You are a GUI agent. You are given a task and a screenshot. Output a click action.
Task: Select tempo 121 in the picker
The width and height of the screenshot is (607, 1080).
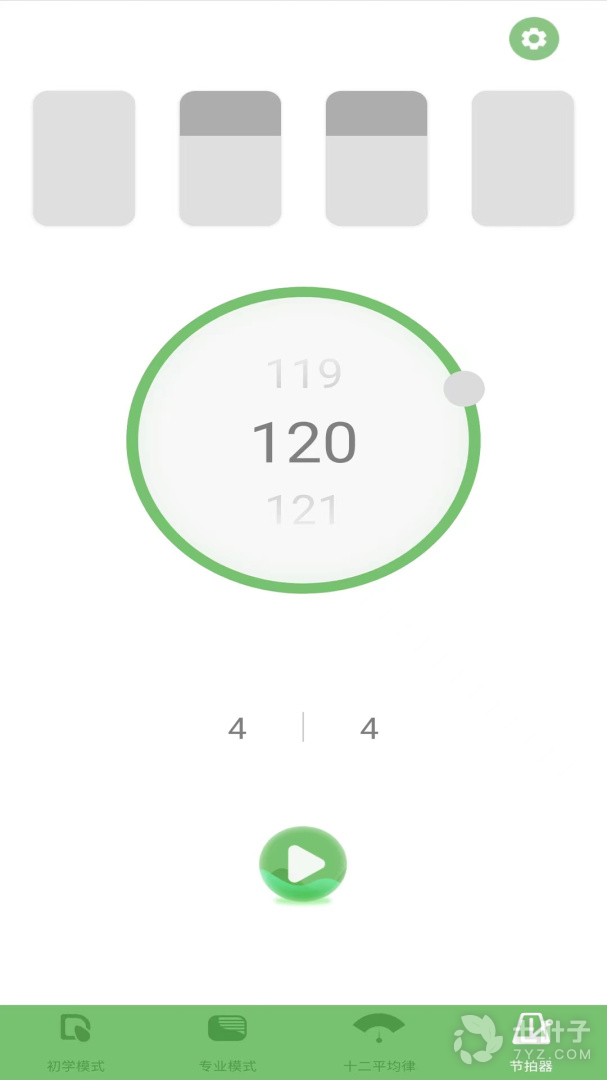click(304, 510)
